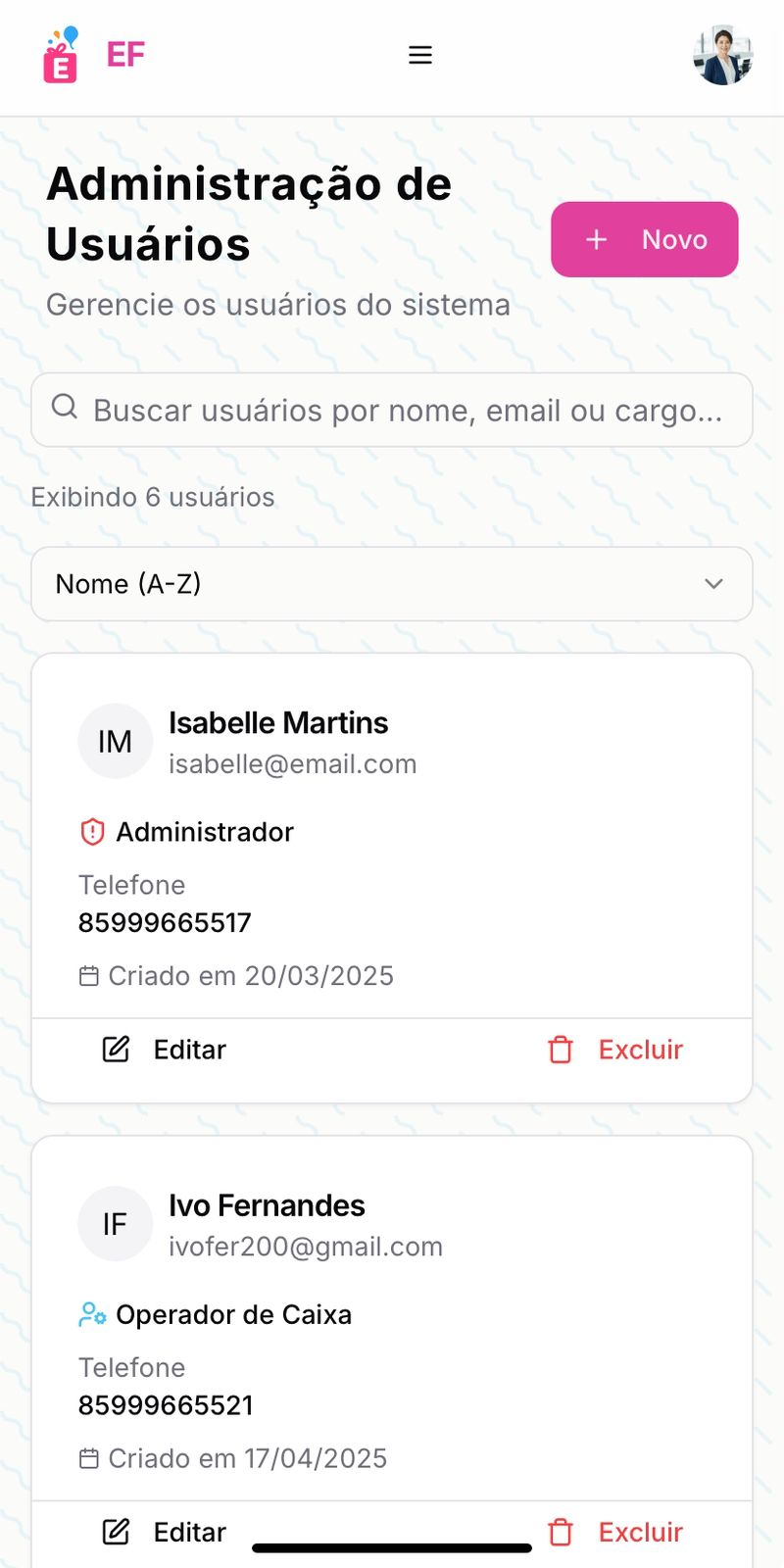Open the hamburger menu icon
Viewport: 784px width, 1568px height.
[x=419, y=55]
